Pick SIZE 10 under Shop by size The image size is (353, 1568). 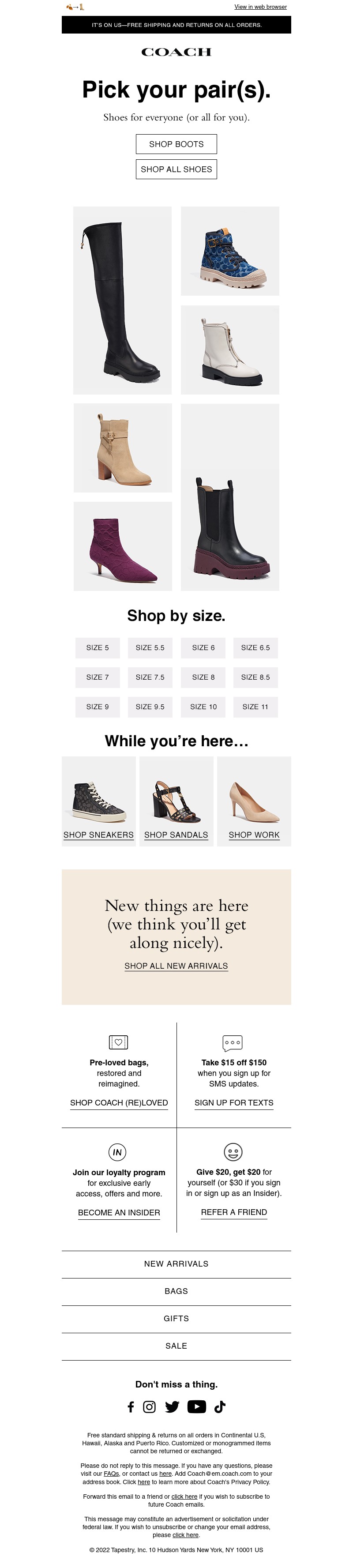pos(203,707)
